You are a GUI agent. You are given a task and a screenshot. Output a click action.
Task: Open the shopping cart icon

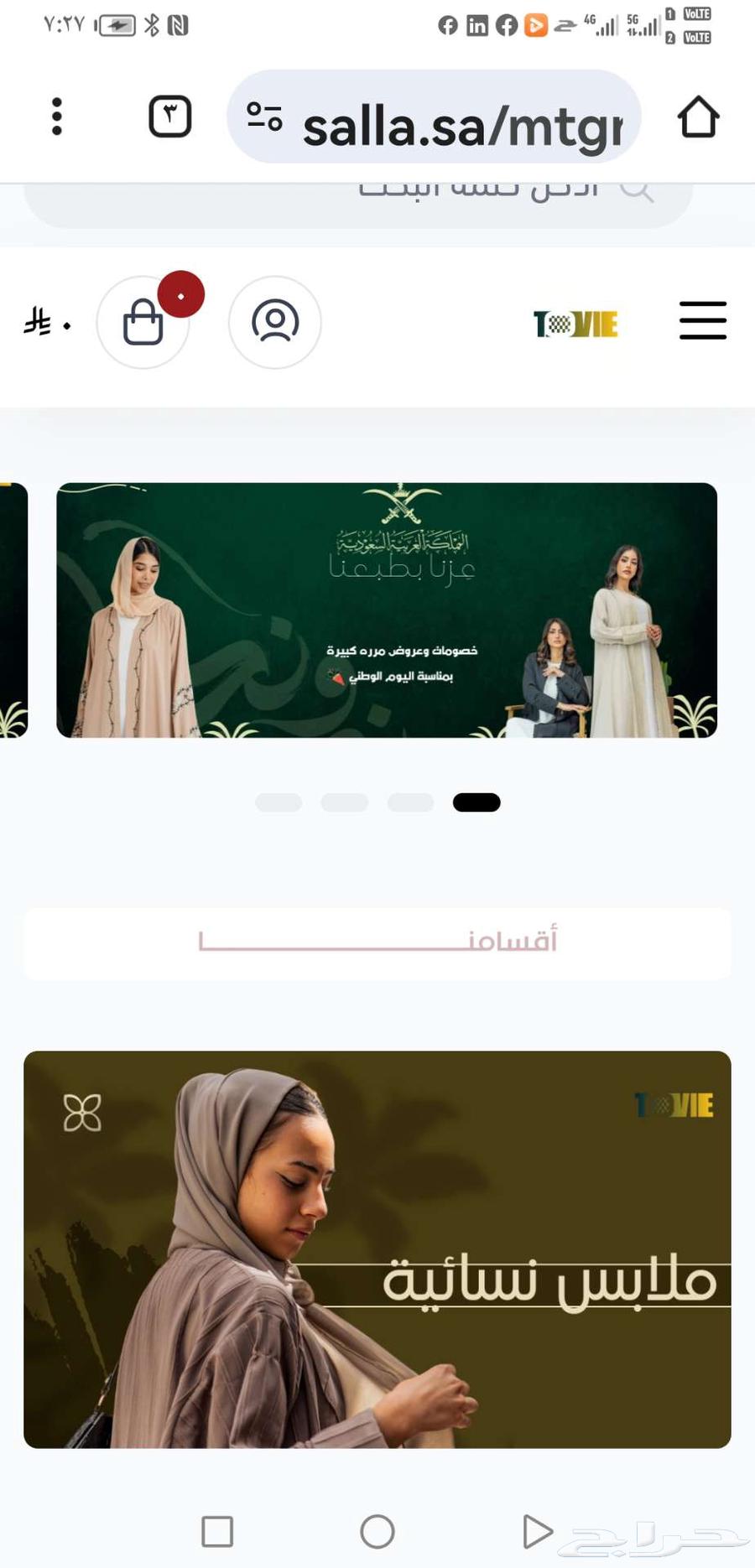tap(143, 323)
